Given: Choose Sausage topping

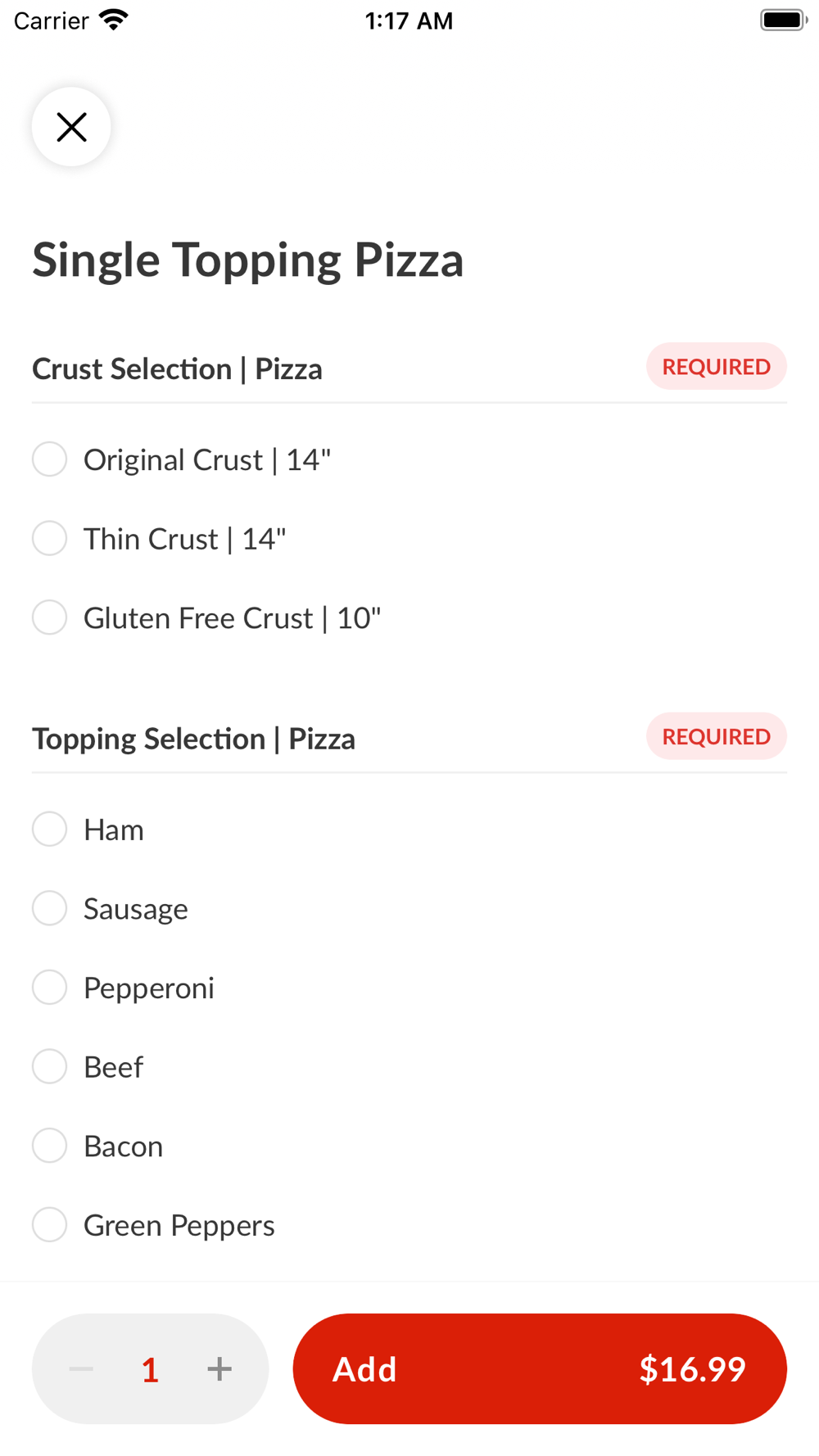Looking at the screenshot, I should (x=50, y=908).
